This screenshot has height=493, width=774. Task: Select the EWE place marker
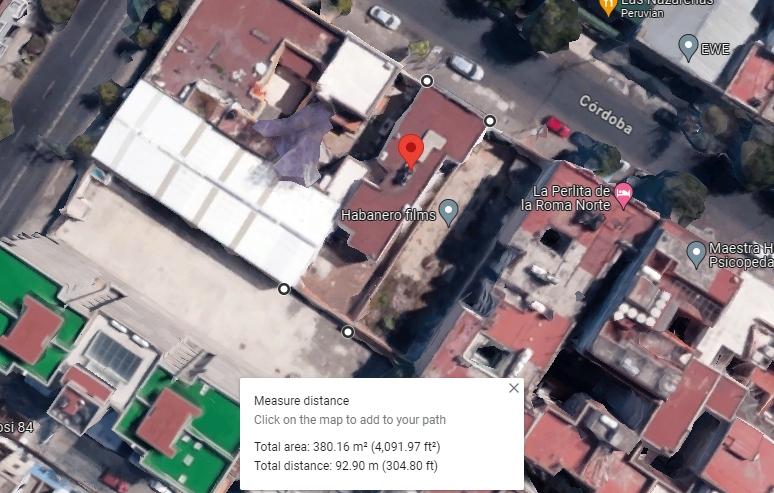(x=688, y=48)
